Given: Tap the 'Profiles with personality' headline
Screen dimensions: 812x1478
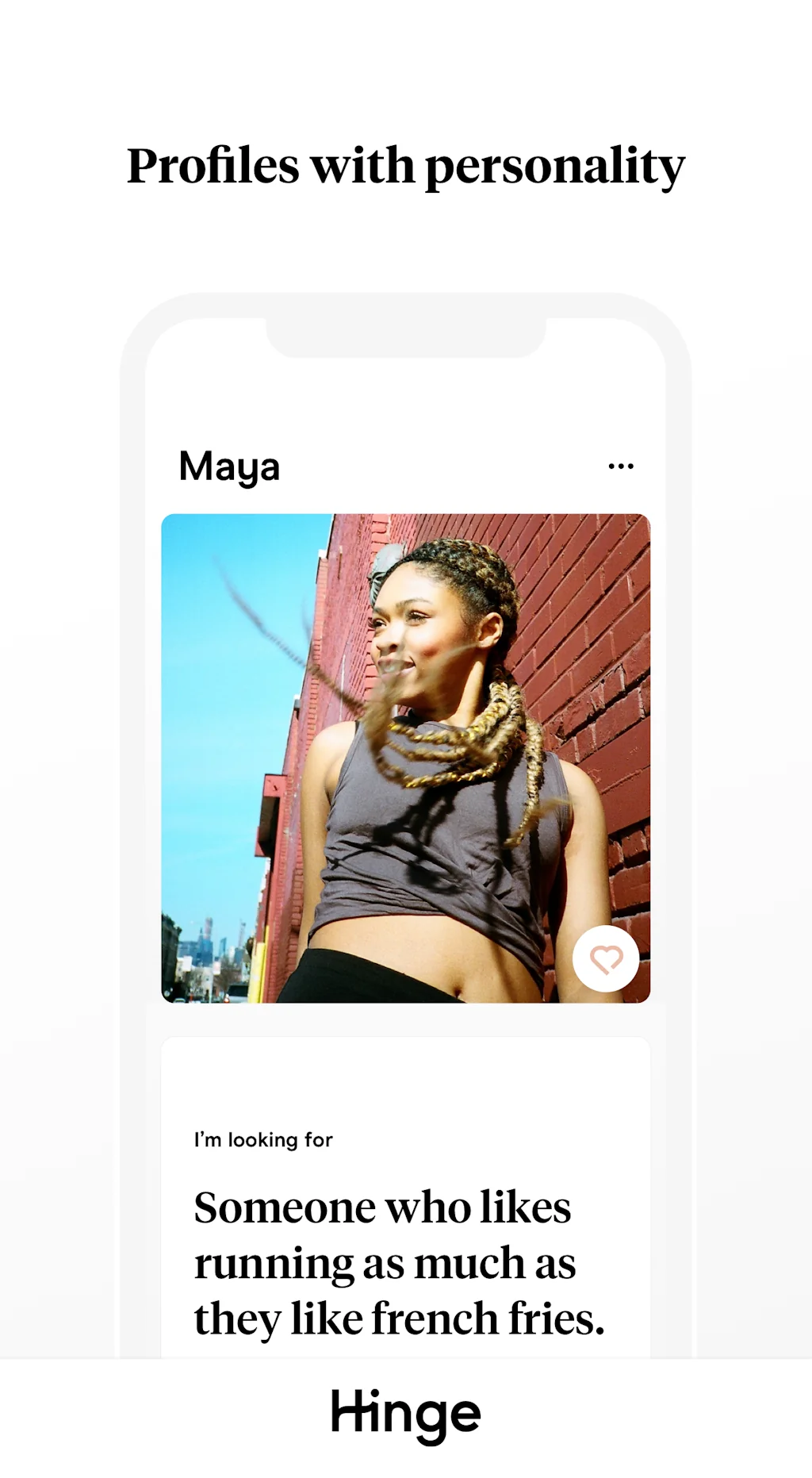Looking at the screenshot, I should 406,167.
